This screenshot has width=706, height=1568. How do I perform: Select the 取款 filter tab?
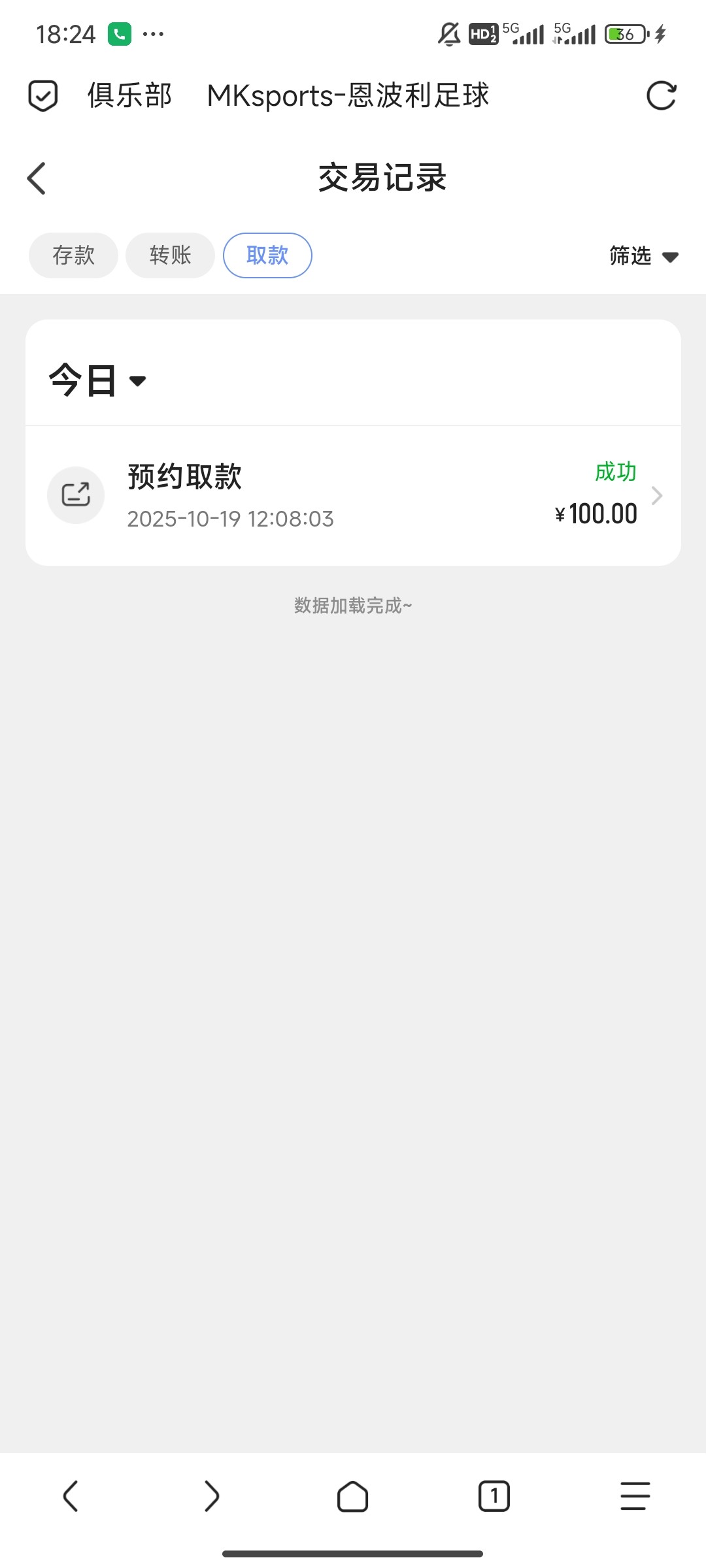click(267, 255)
